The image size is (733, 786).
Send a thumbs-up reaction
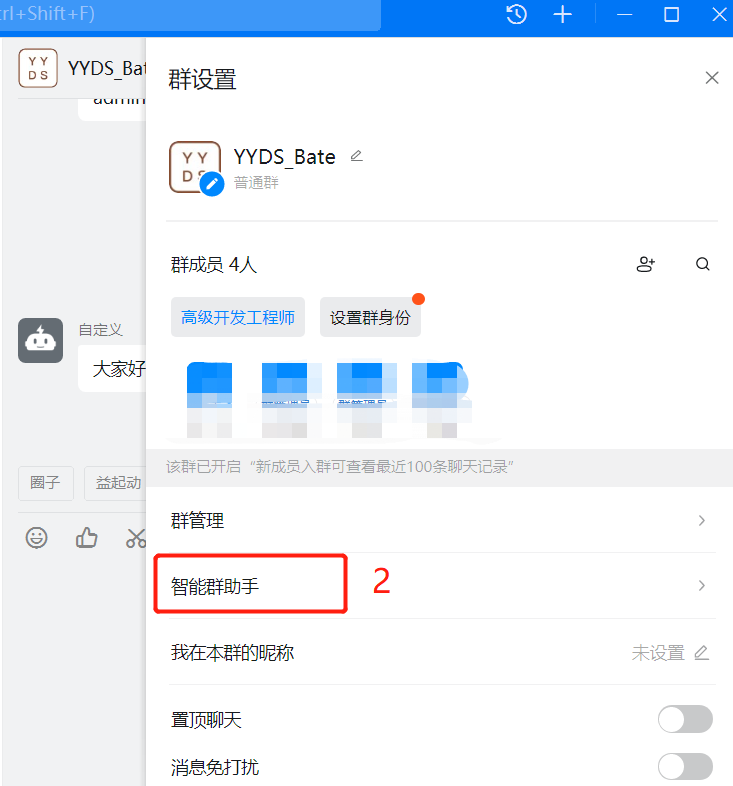[x=87, y=538]
